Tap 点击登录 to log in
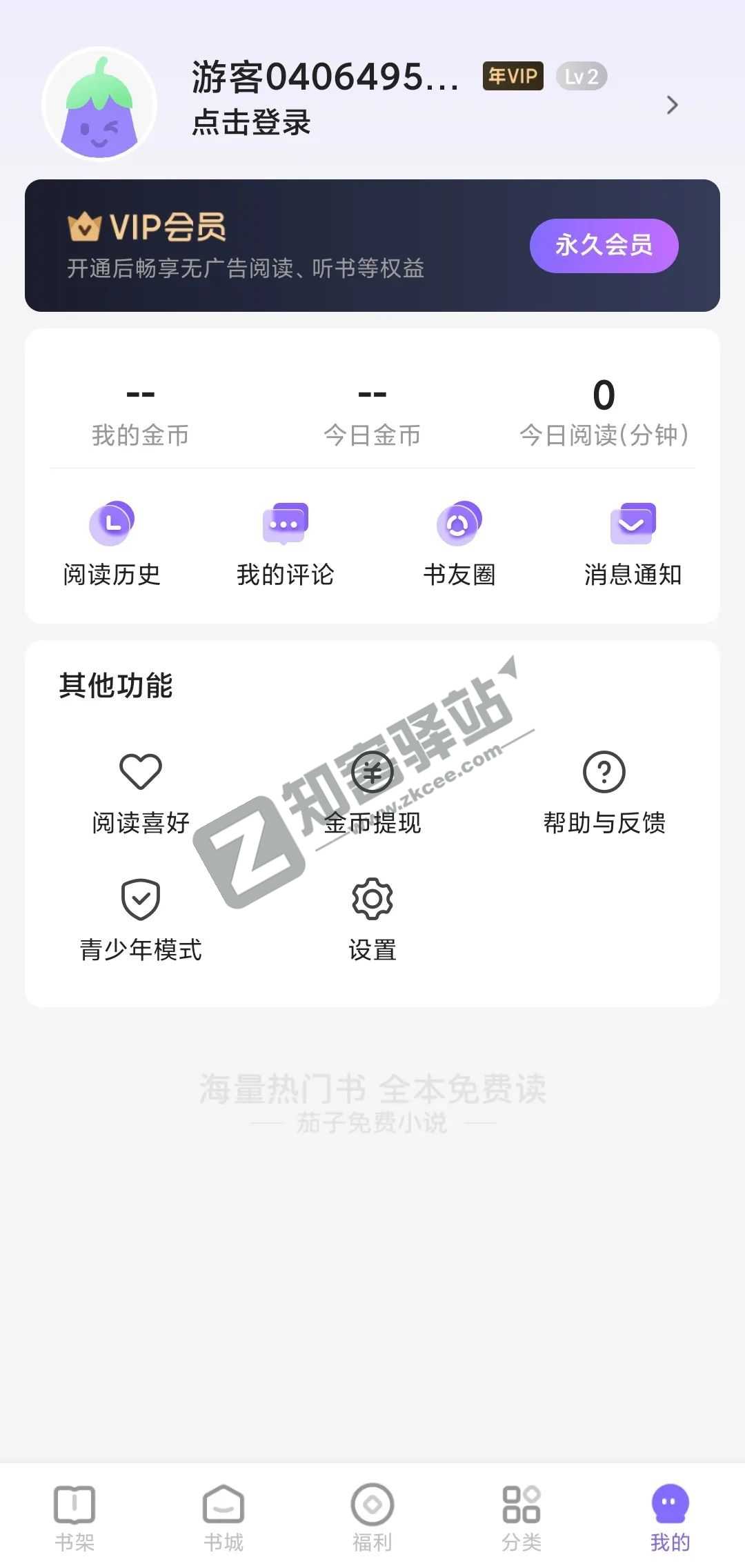745x1568 pixels. (252, 124)
